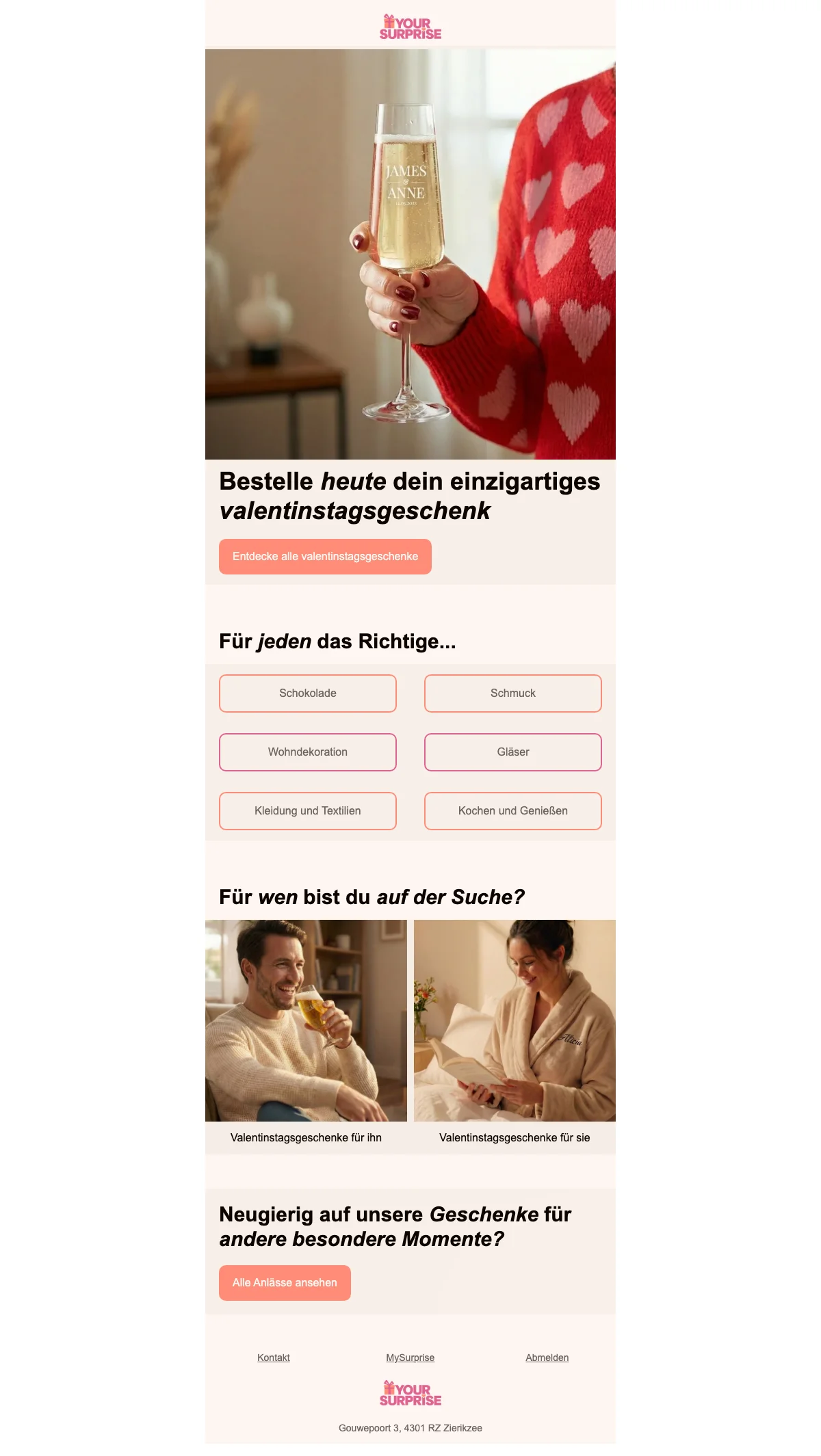This screenshot has height=1456, width=821.
Task: Tap Alle Anlässe ansehen button
Action: coord(285,1282)
